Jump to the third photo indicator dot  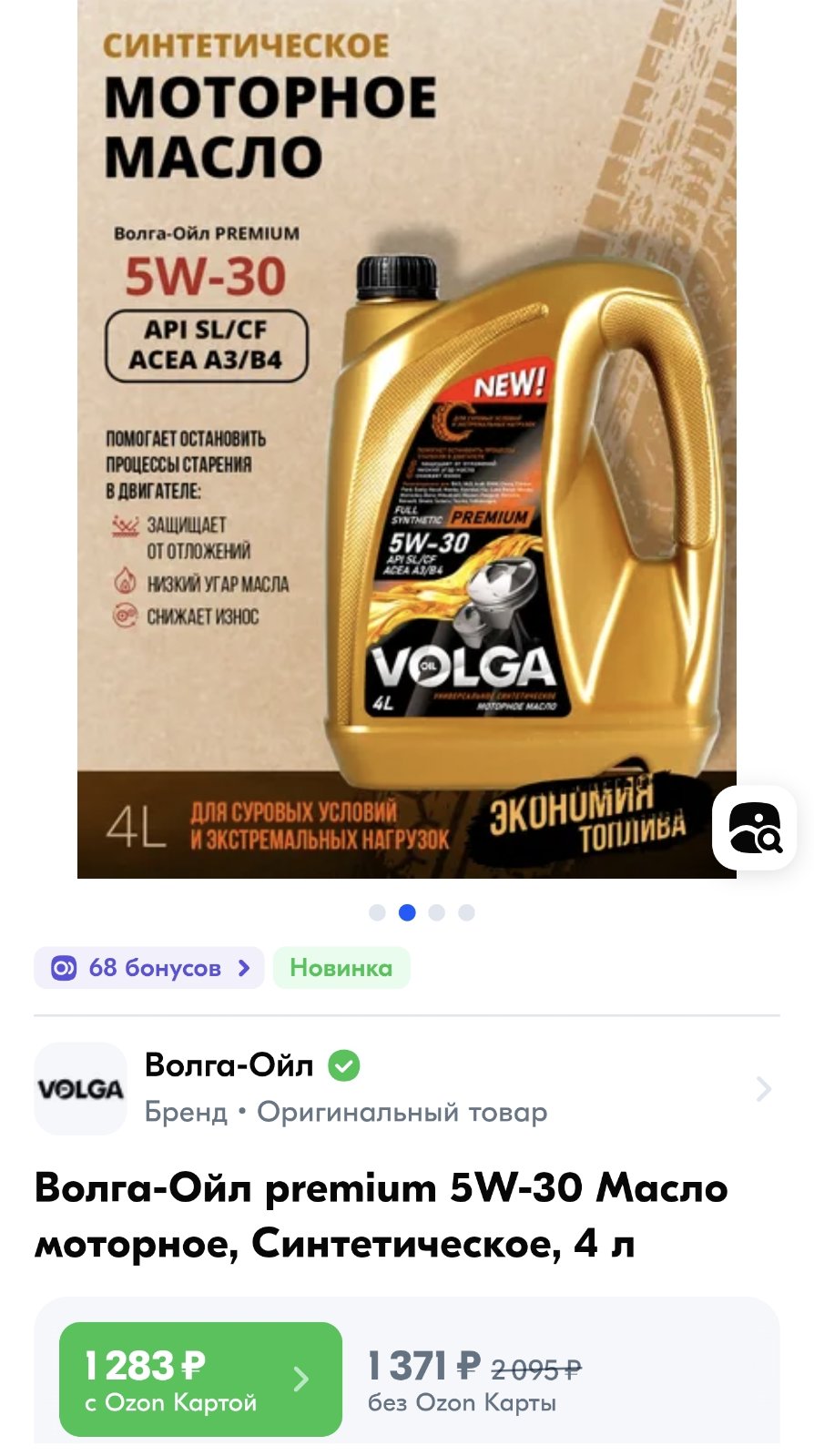[x=437, y=912]
